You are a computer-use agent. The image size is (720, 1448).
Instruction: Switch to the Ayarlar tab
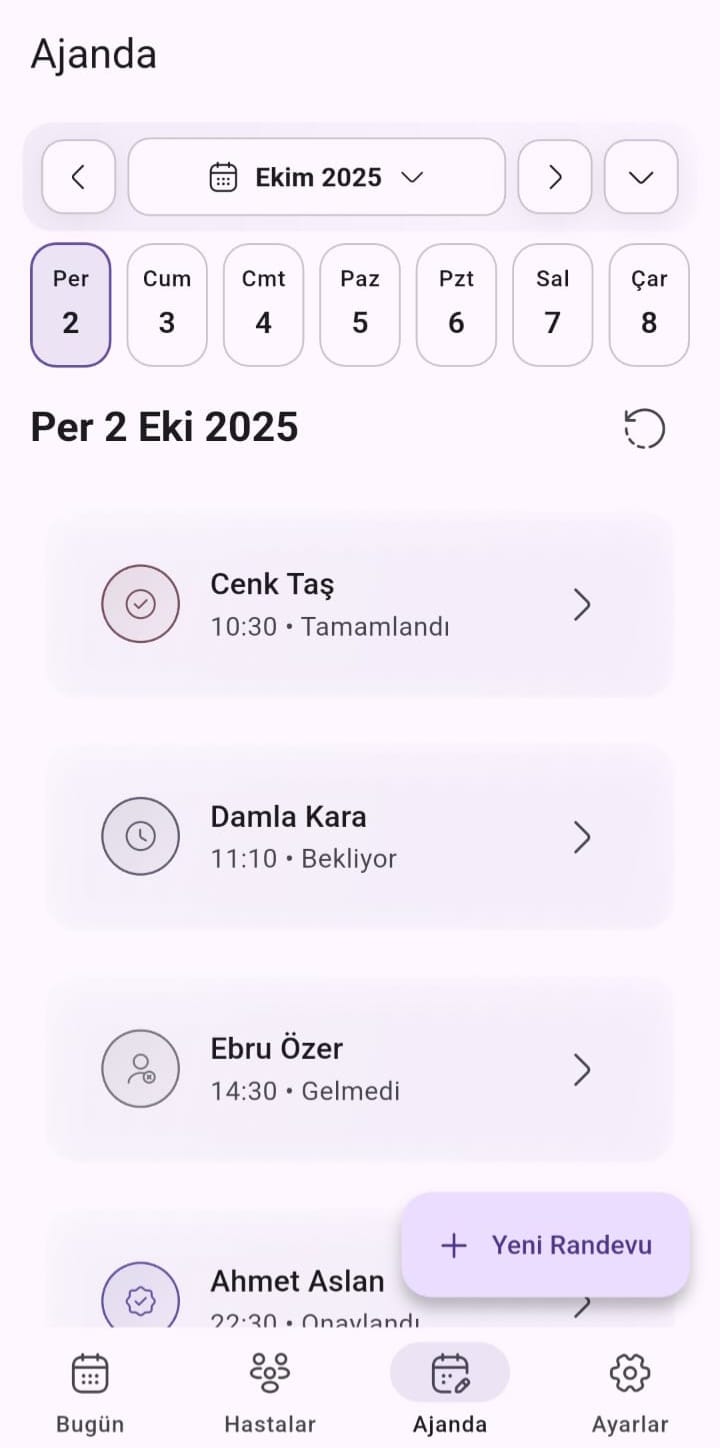630,1372
